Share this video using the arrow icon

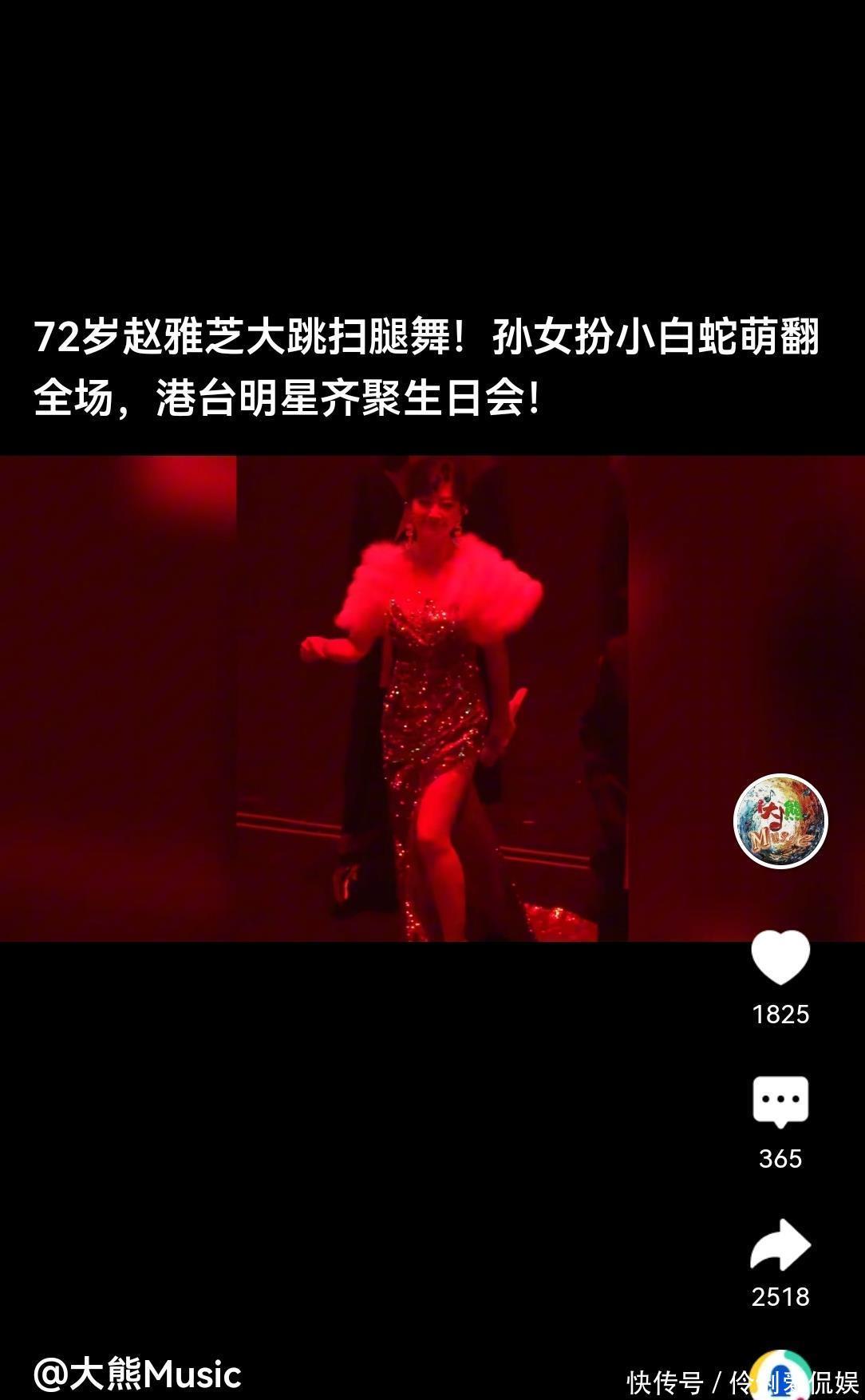[x=780, y=1245]
